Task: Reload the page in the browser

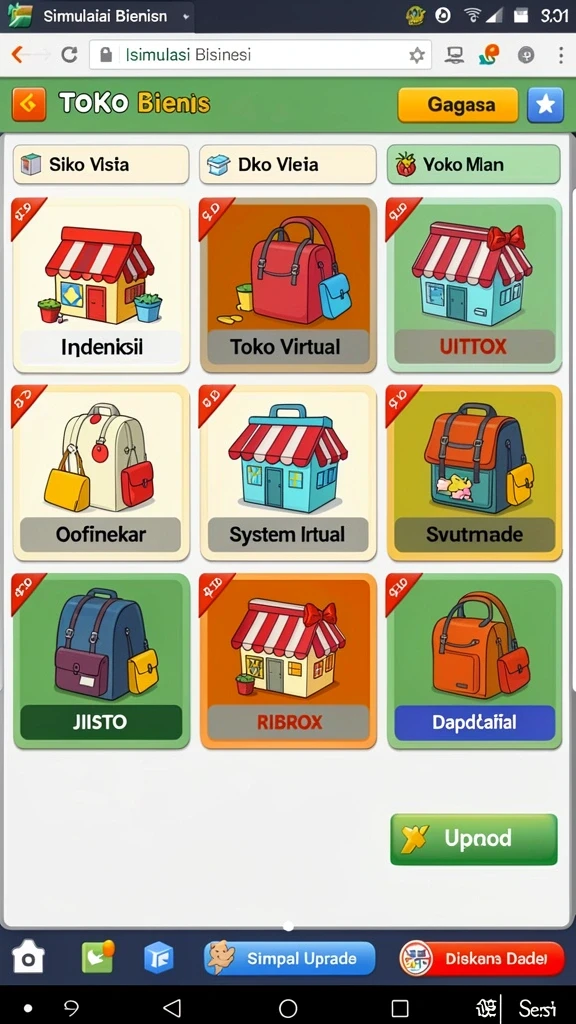Action: click(69, 55)
